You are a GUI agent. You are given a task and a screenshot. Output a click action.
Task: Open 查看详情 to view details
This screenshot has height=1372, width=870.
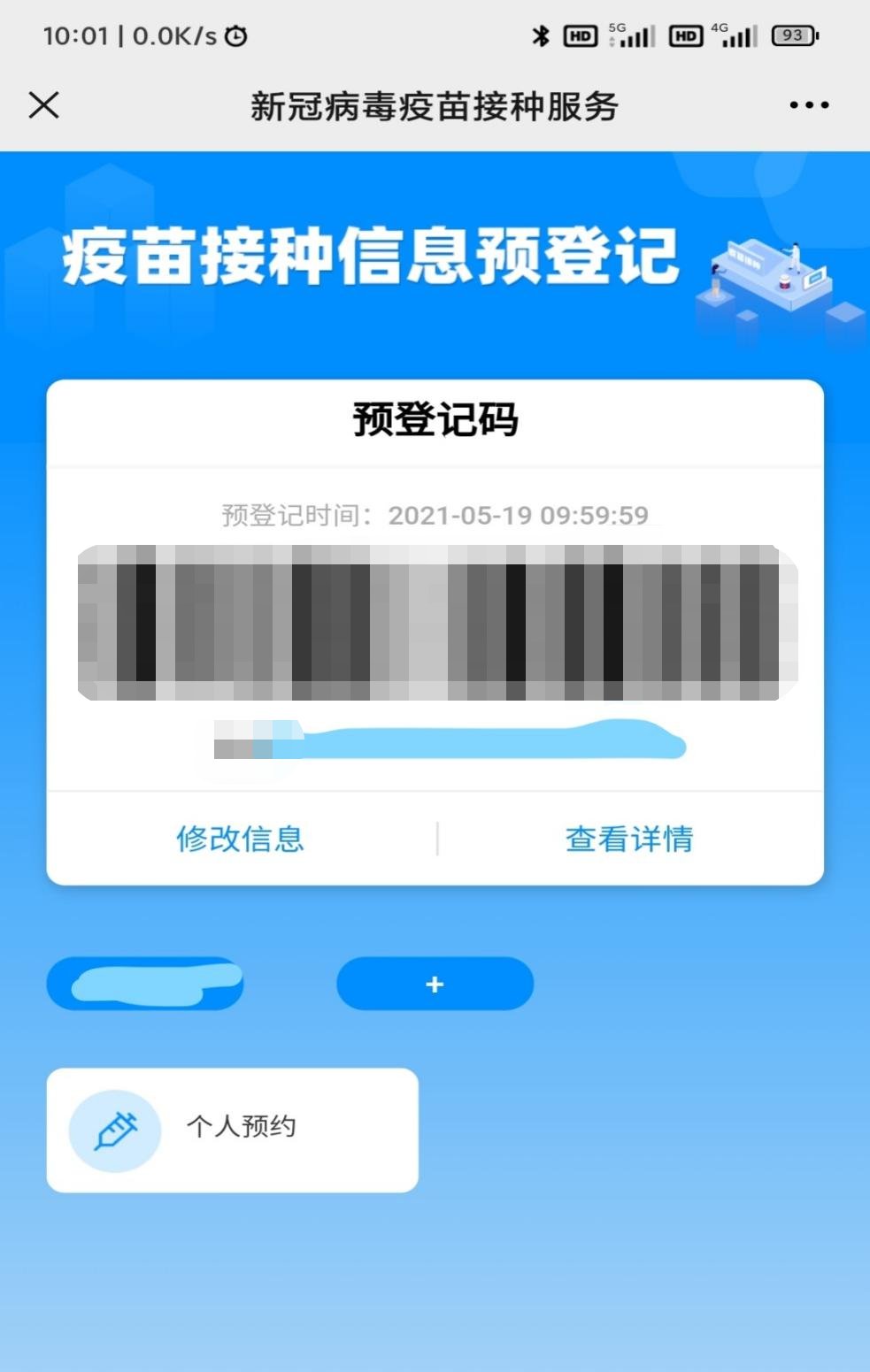coord(629,838)
